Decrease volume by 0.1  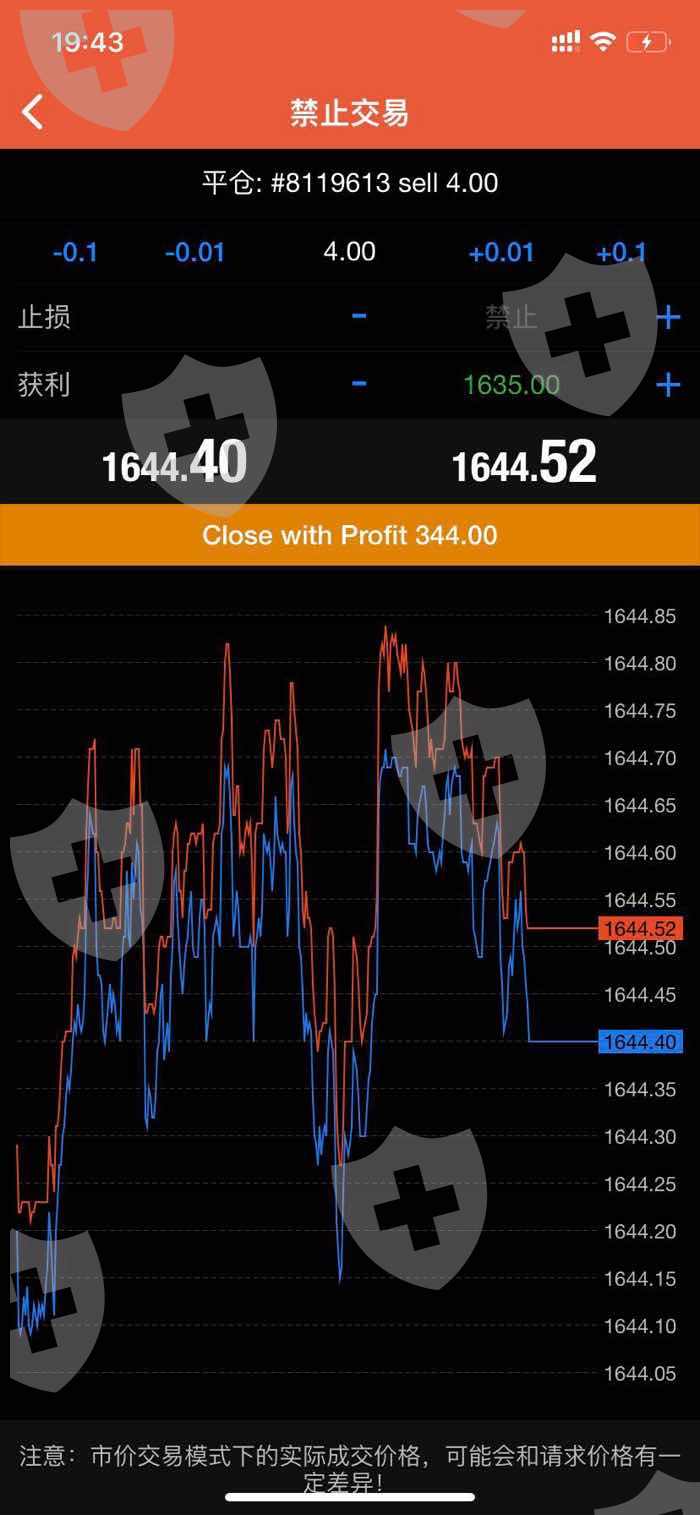(x=75, y=252)
